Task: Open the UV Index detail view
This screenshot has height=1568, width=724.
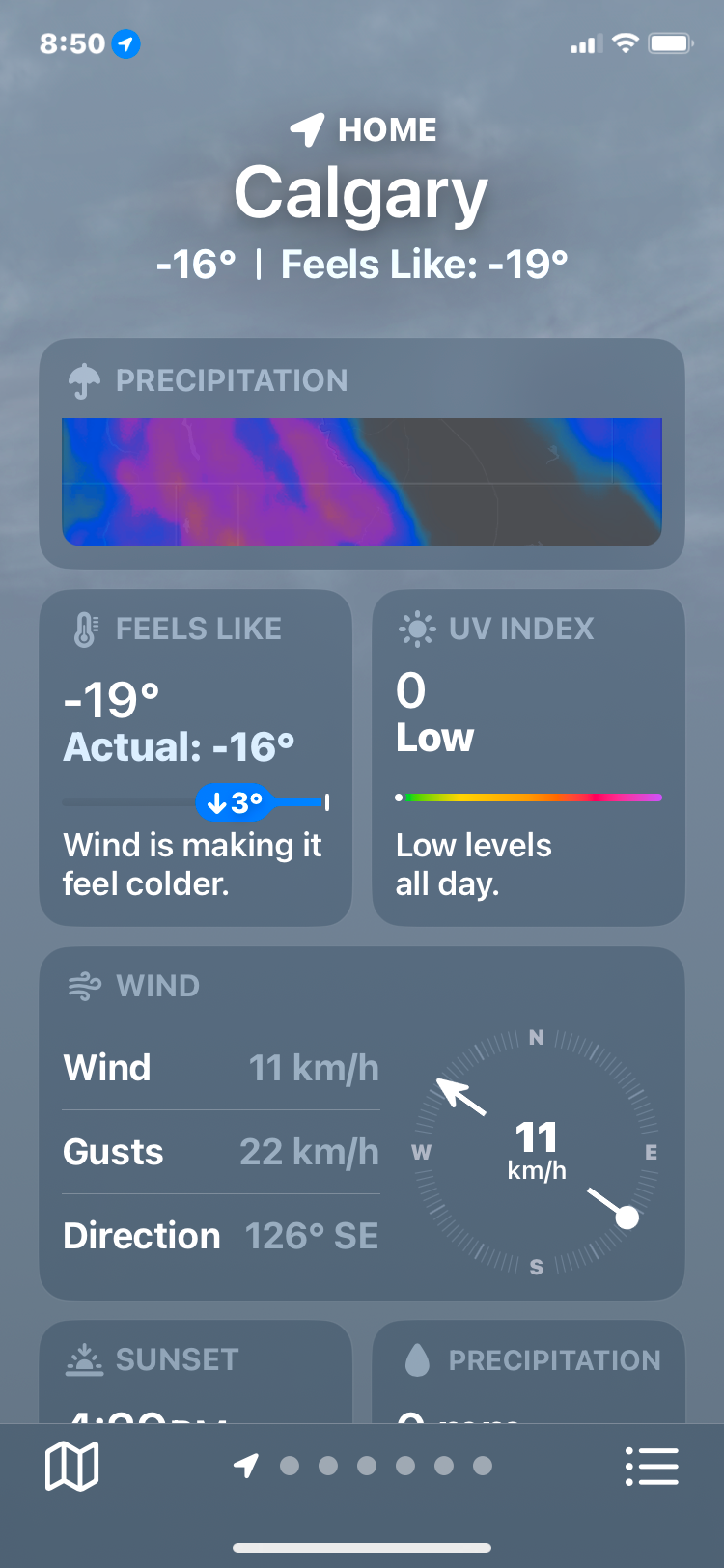Action: (528, 758)
